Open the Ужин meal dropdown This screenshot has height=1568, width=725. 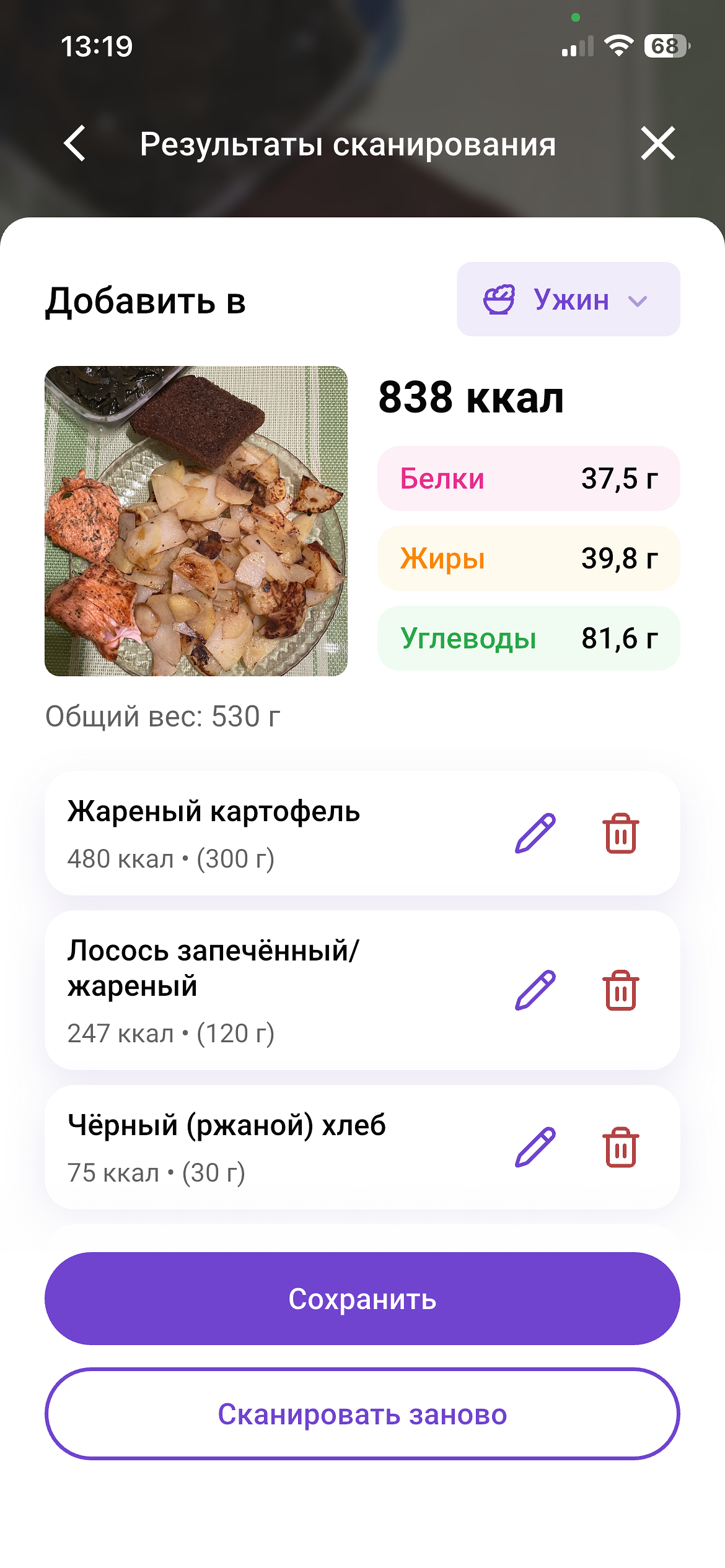coord(568,300)
